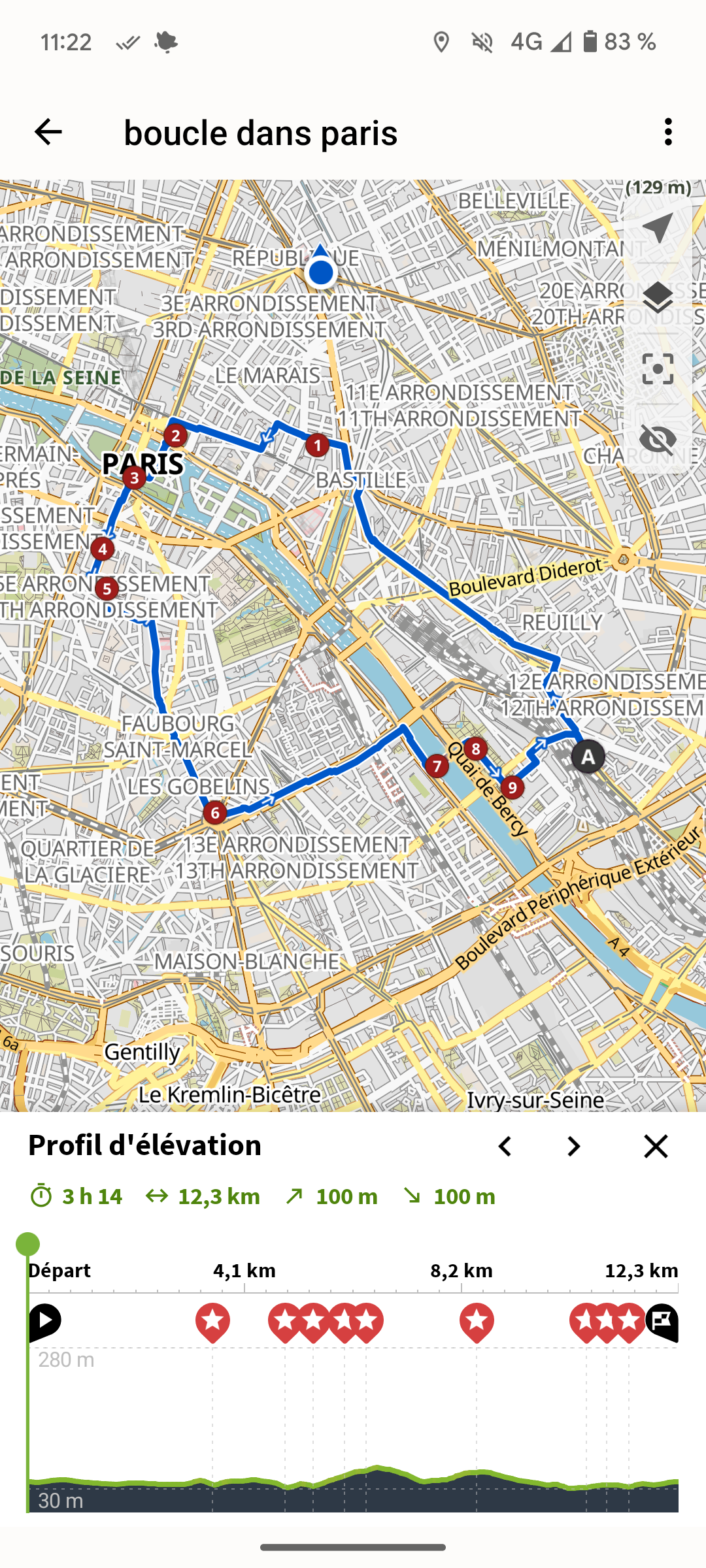This screenshot has width=706, height=1568.
Task: Go back from boucle dans paris
Action: [48, 132]
